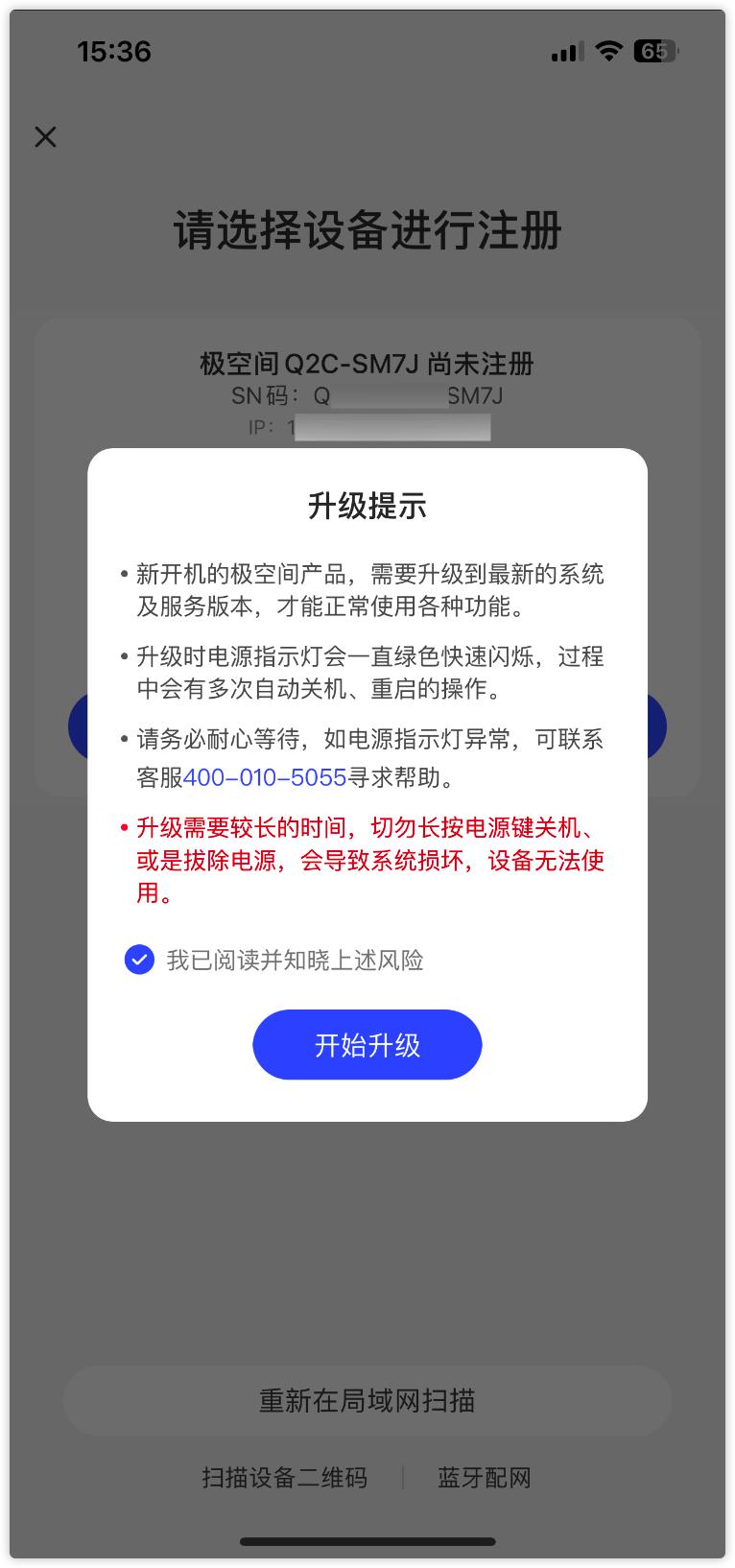Screen dimensions: 735x1568
Task: Tap 重新在局域网扫描 to rescan the LAN
Action: pyautogui.click(x=367, y=1401)
